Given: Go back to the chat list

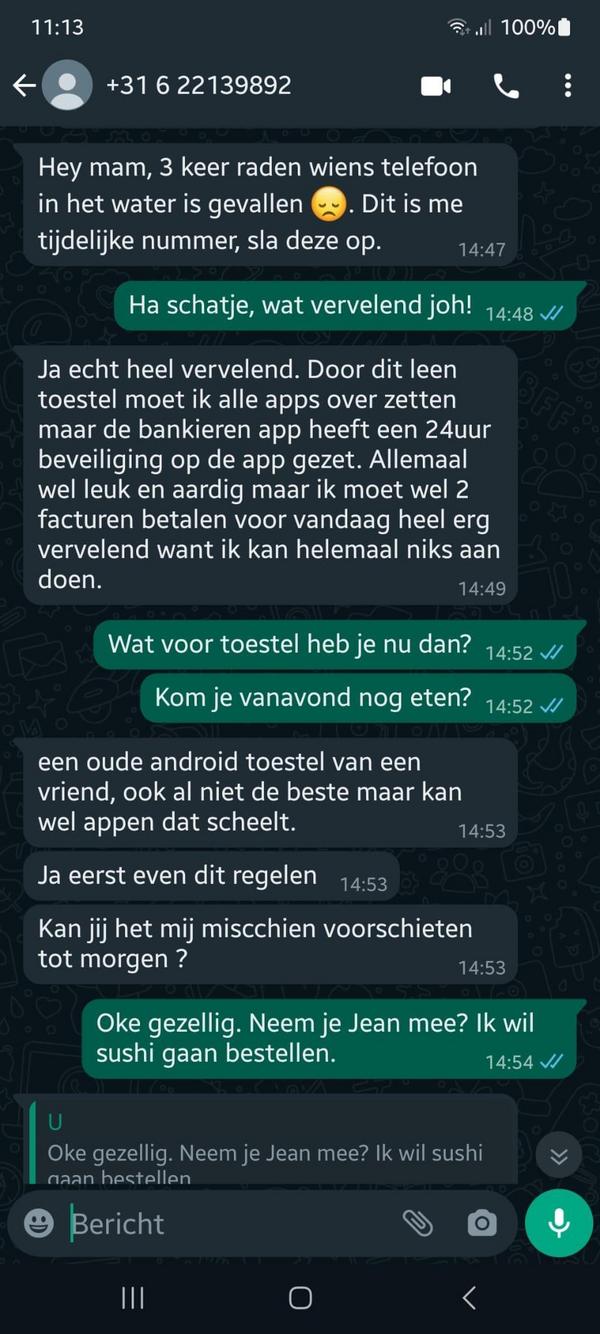Looking at the screenshot, I should [x=24, y=86].
